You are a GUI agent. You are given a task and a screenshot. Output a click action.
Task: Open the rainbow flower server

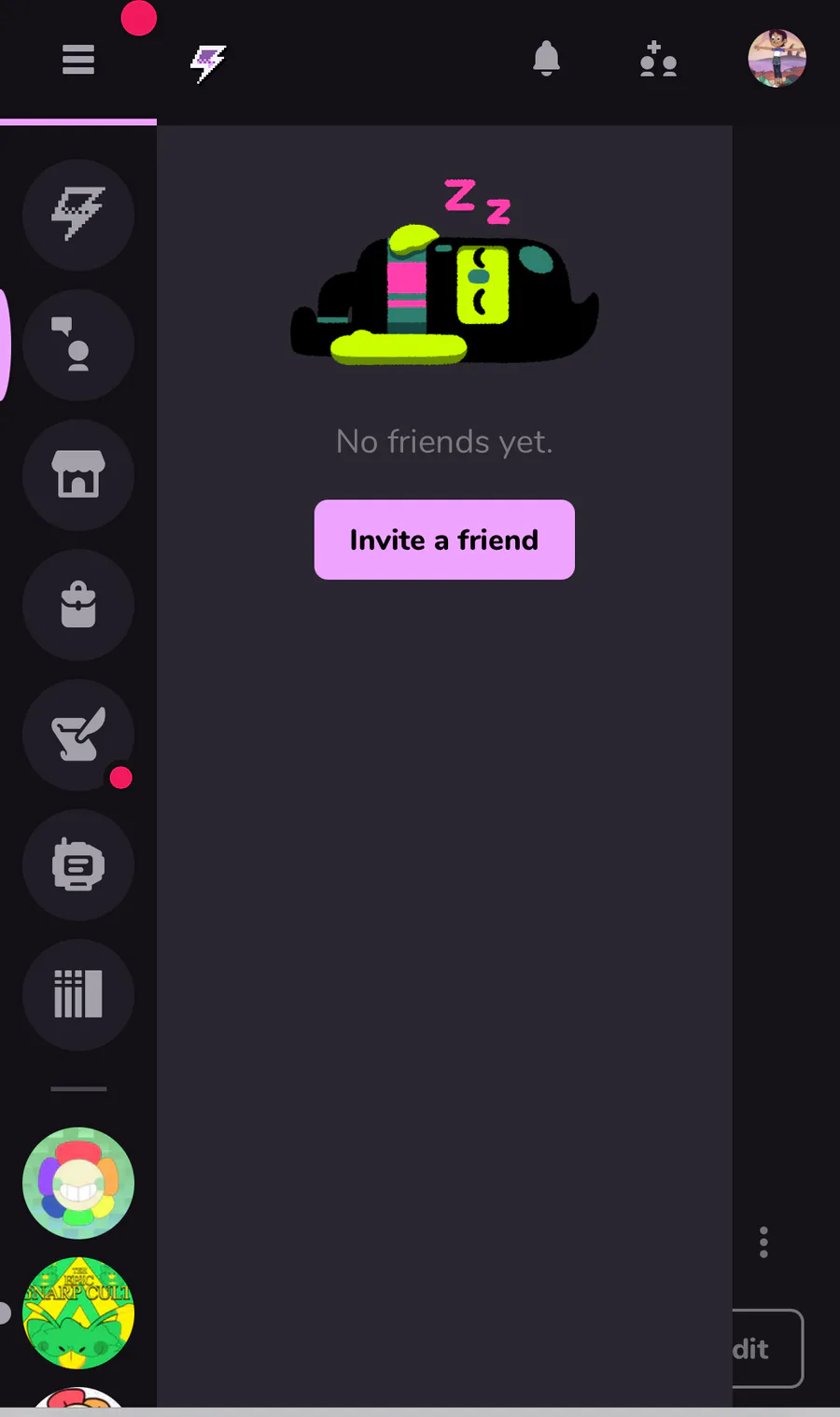click(78, 1184)
